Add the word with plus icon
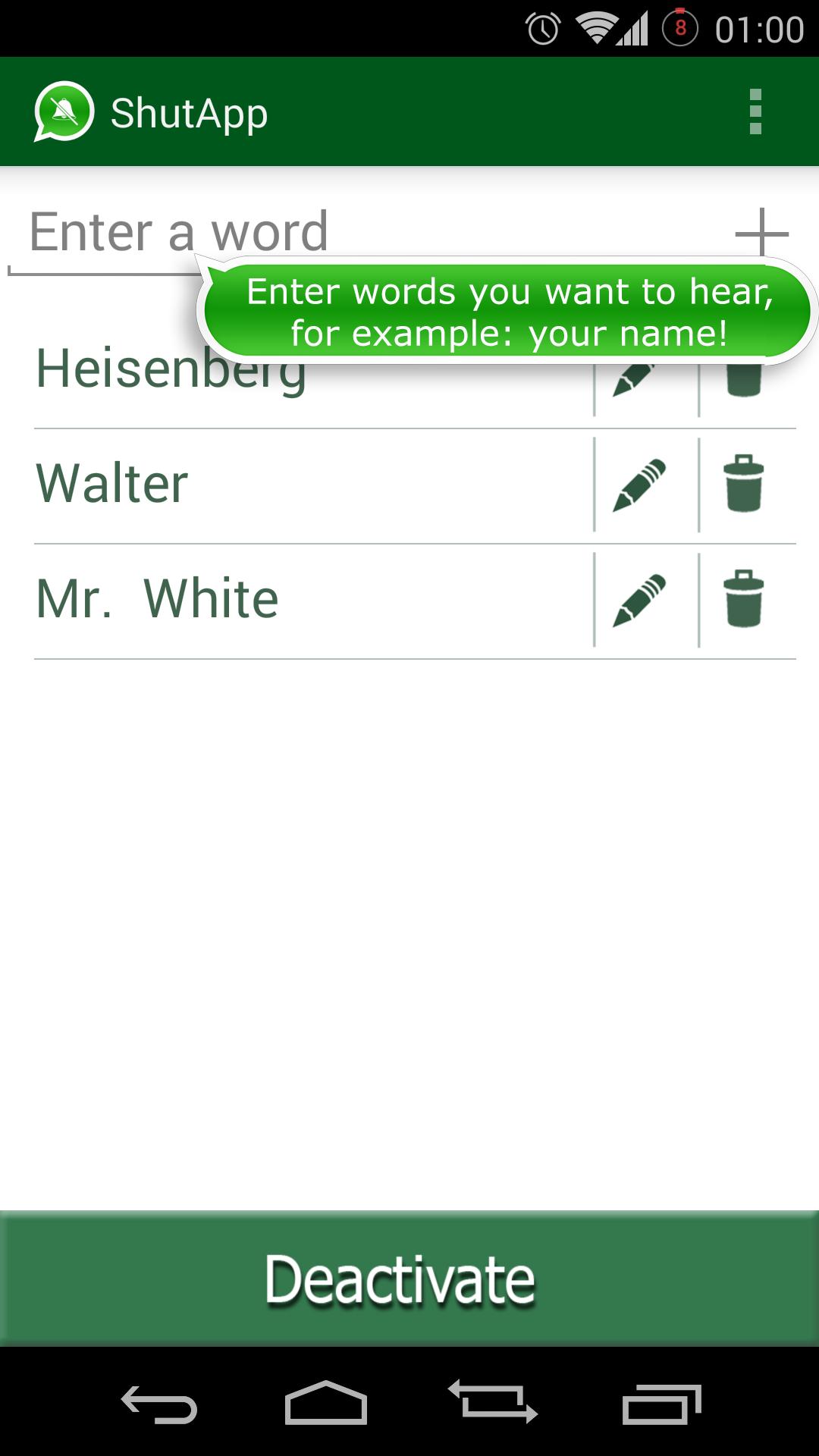Viewport: 819px width, 1456px height. pyautogui.click(x=761, y=232)
